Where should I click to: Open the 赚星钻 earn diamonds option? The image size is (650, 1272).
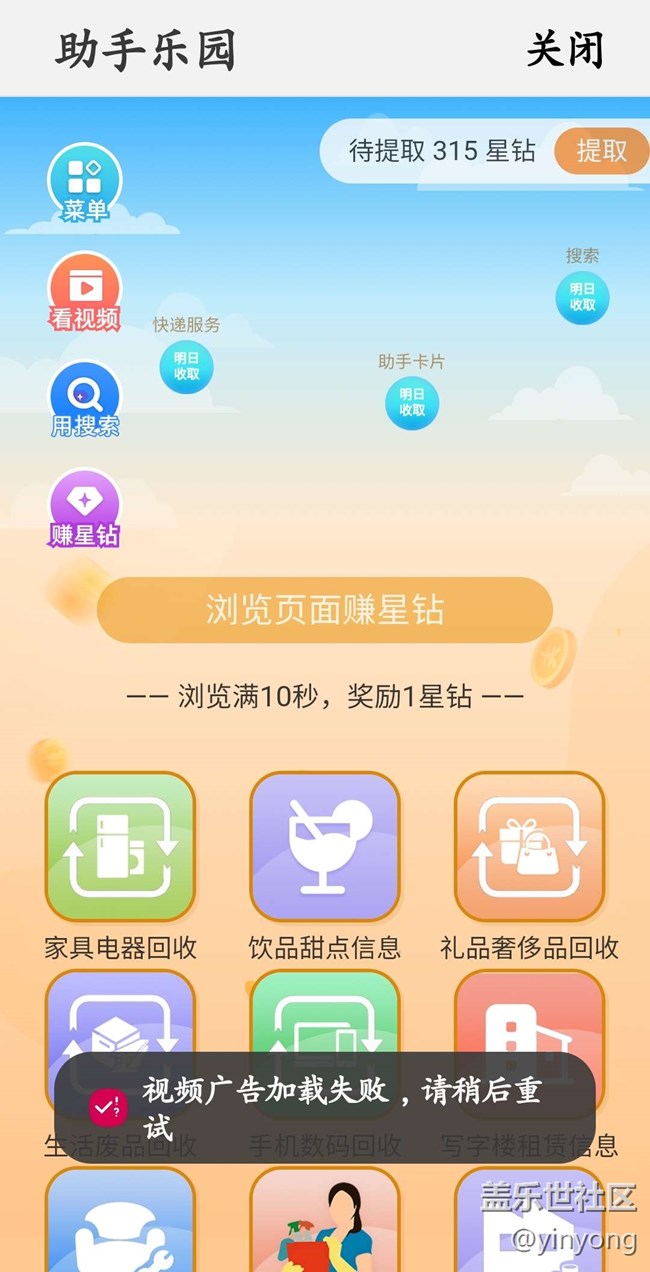tap(85, 509)
